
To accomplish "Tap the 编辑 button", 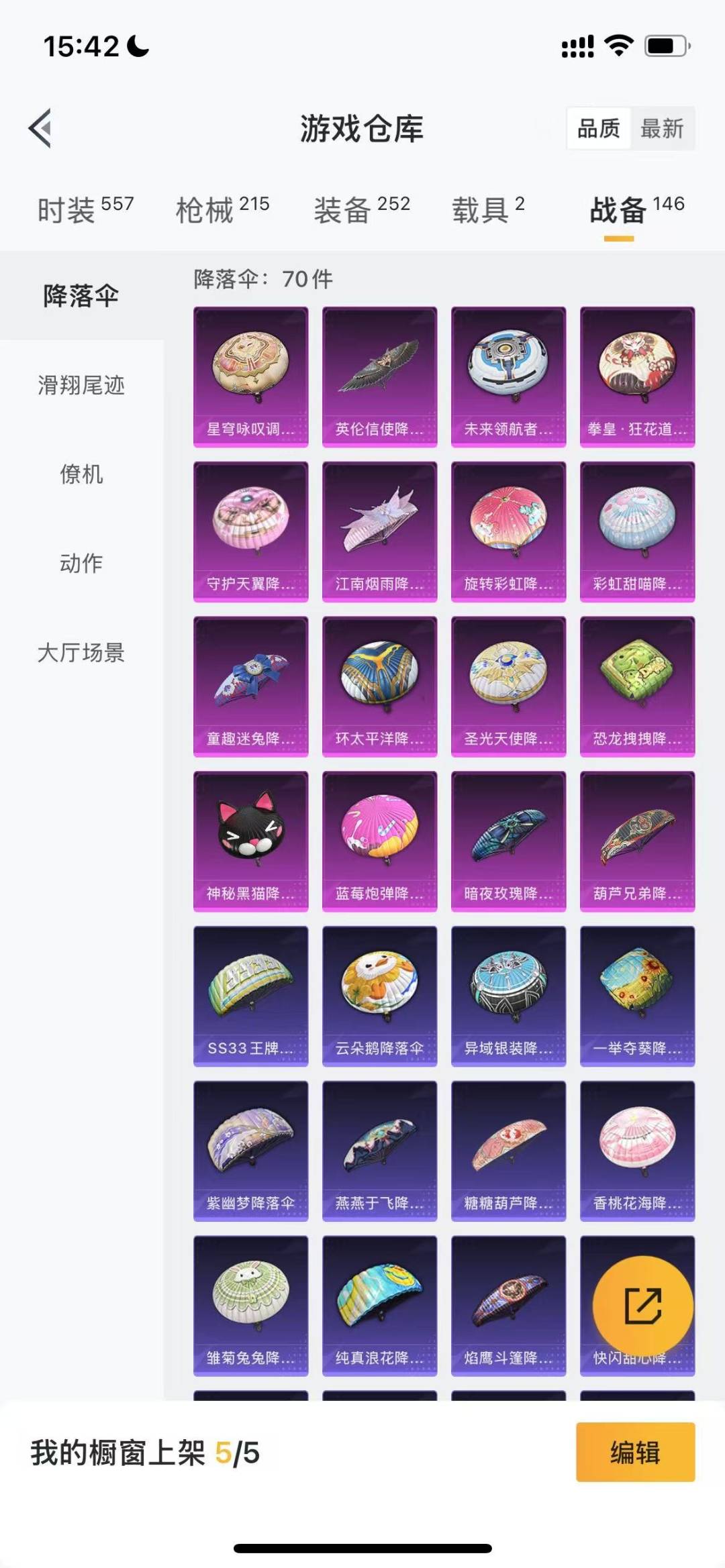I will point(635,1452).
